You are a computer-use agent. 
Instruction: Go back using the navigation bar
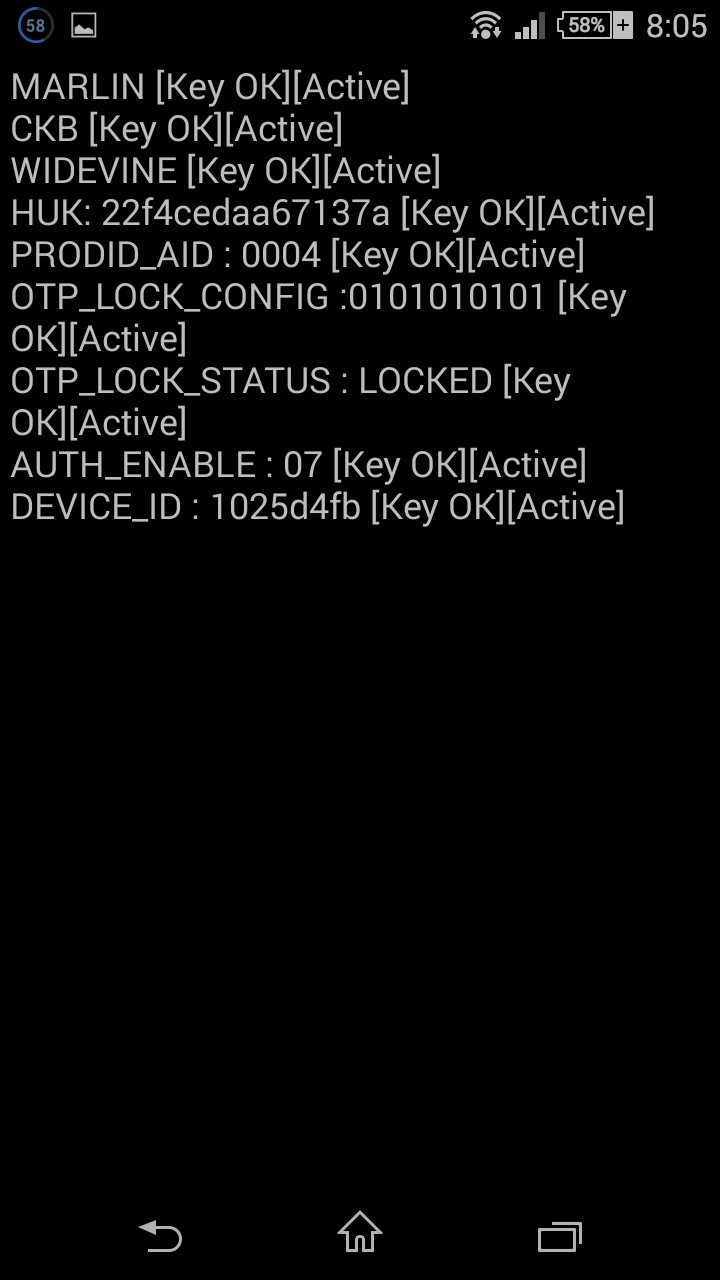(160, 1236)
